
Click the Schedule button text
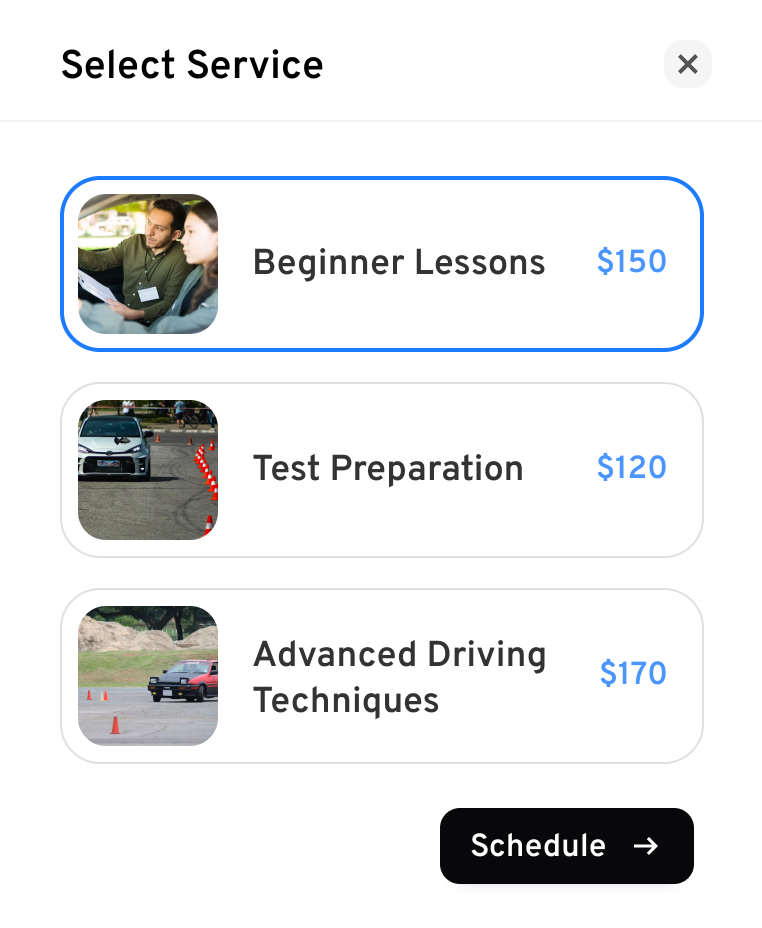tap(538, 846)
